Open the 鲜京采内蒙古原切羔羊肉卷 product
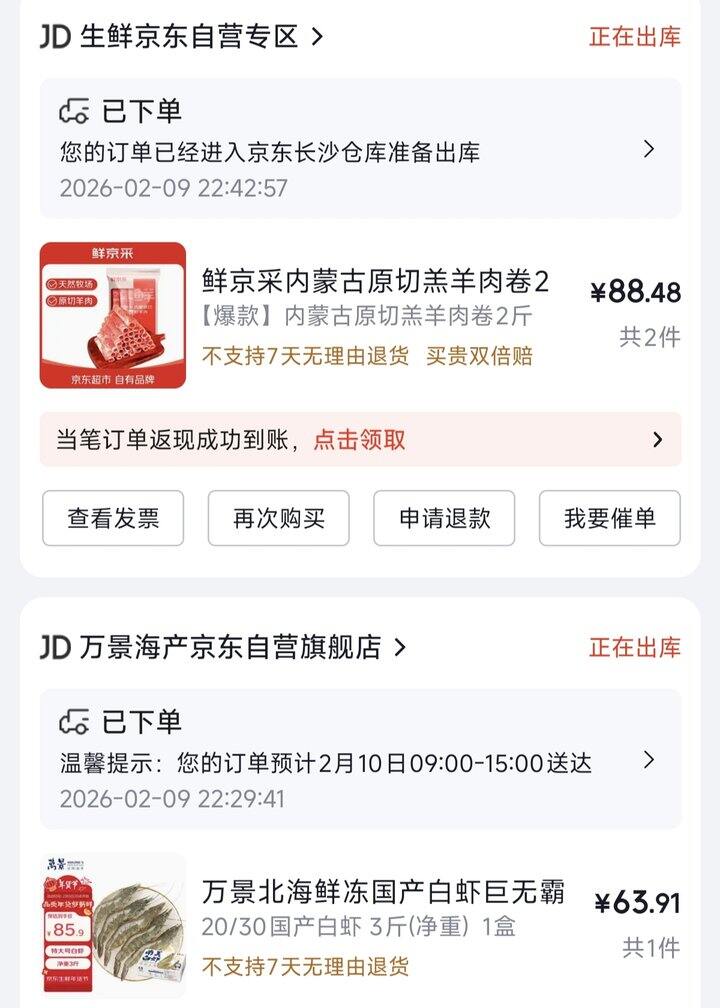Image resolution: width=720 pixels, height=1008 pixels. [375, 281]
